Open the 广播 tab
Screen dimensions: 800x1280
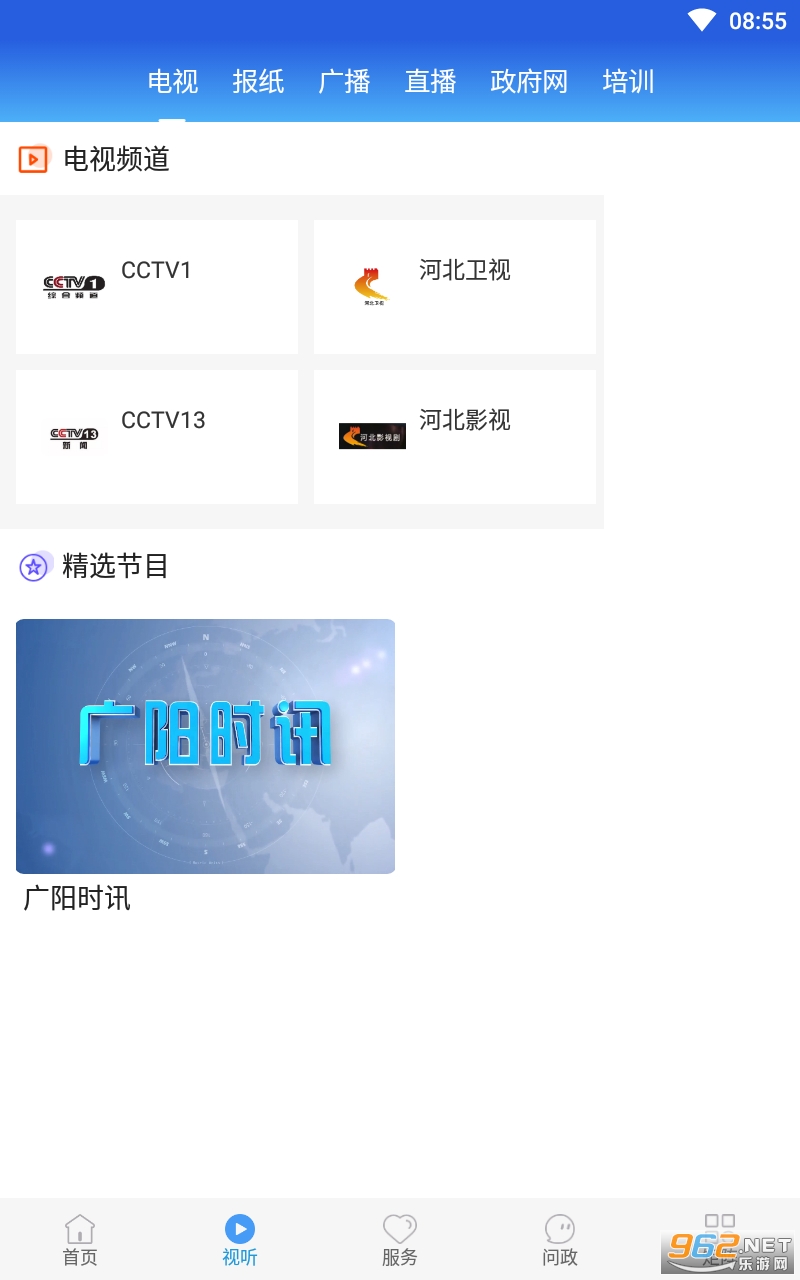344,82
